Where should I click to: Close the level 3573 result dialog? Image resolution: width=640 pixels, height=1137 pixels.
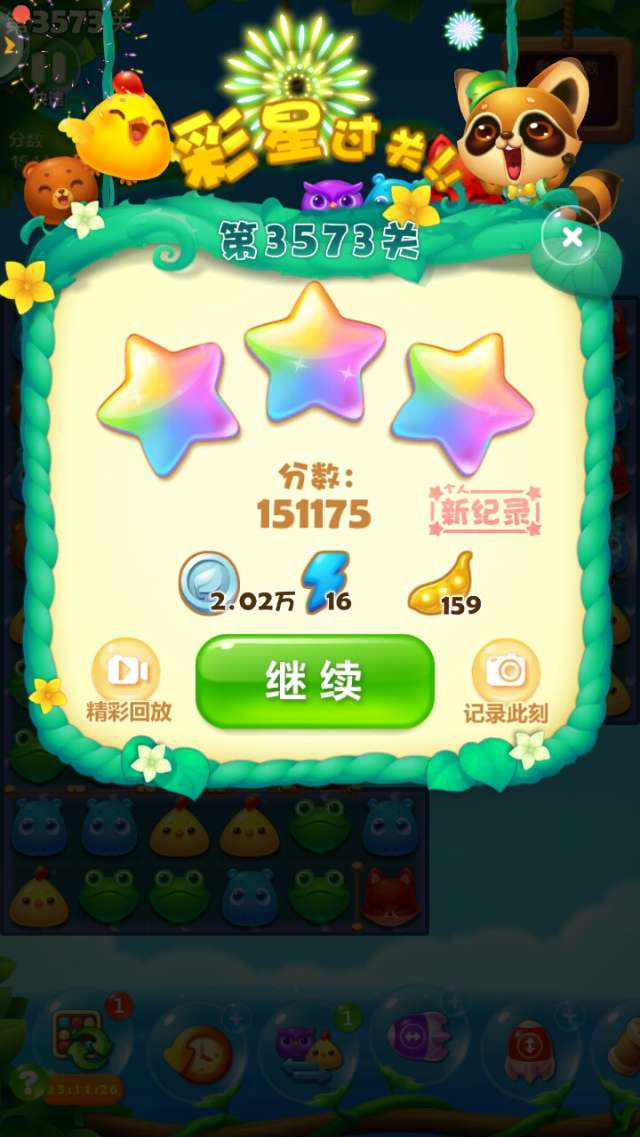tap(571, 237)
